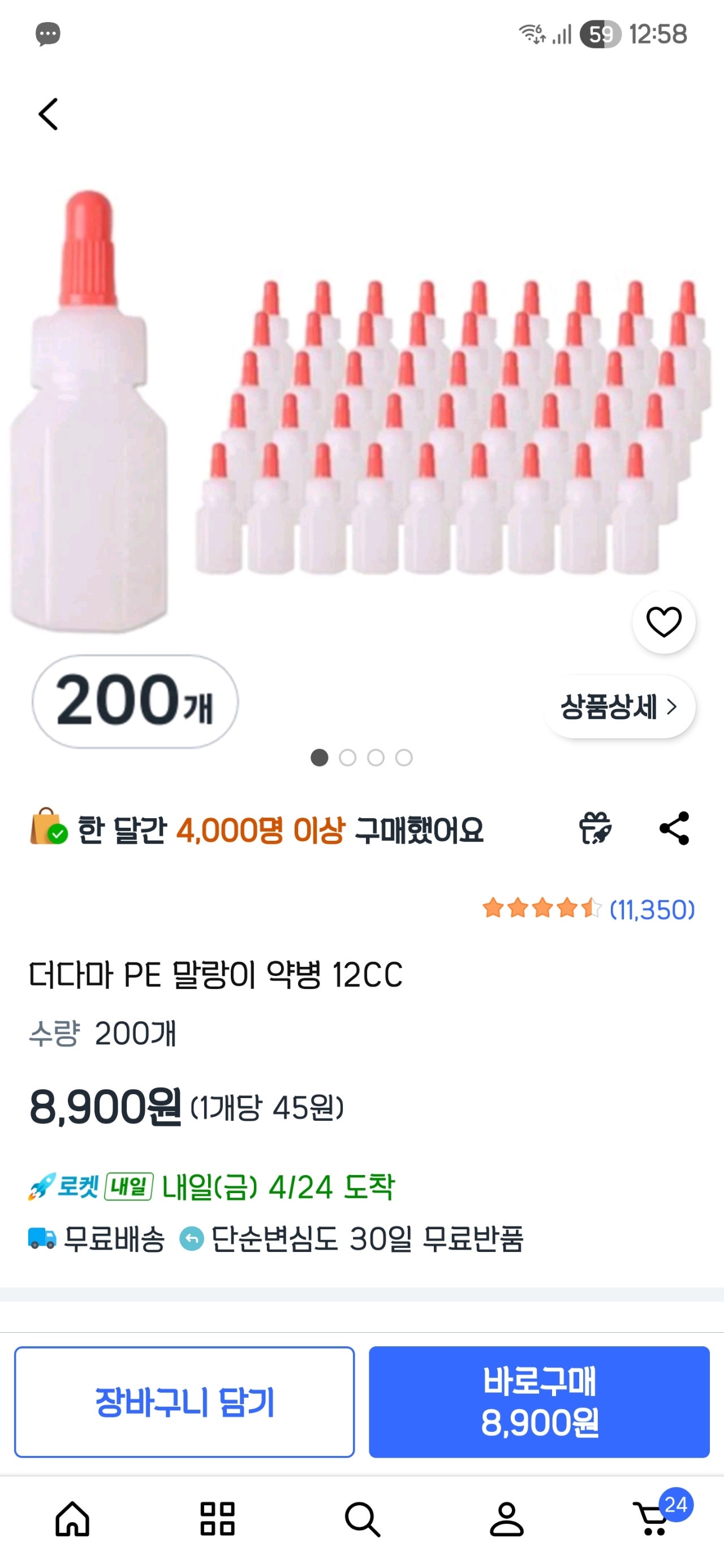Open the messaging bubble in status bar

(48, 34)
